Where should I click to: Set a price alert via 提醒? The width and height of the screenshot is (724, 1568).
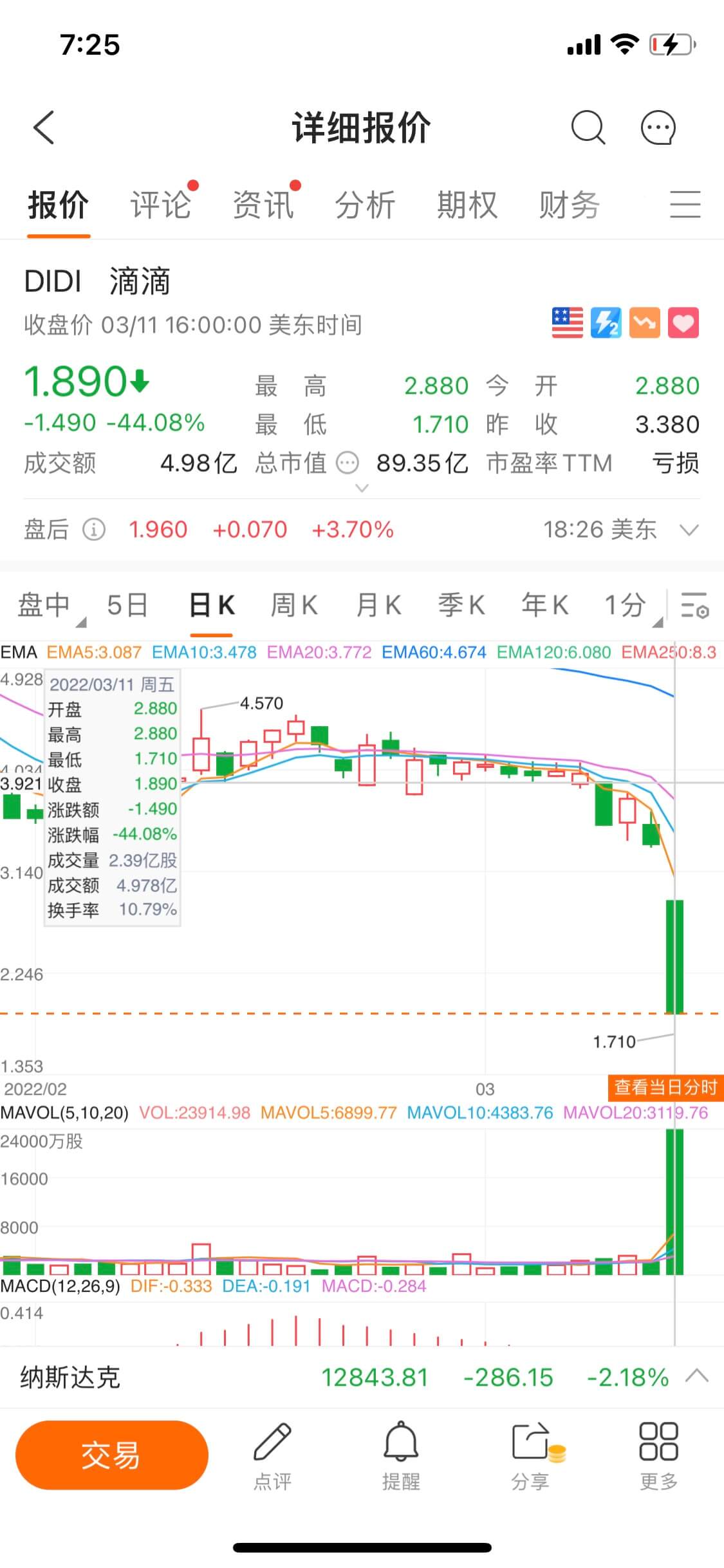(x=401, y=1455)
